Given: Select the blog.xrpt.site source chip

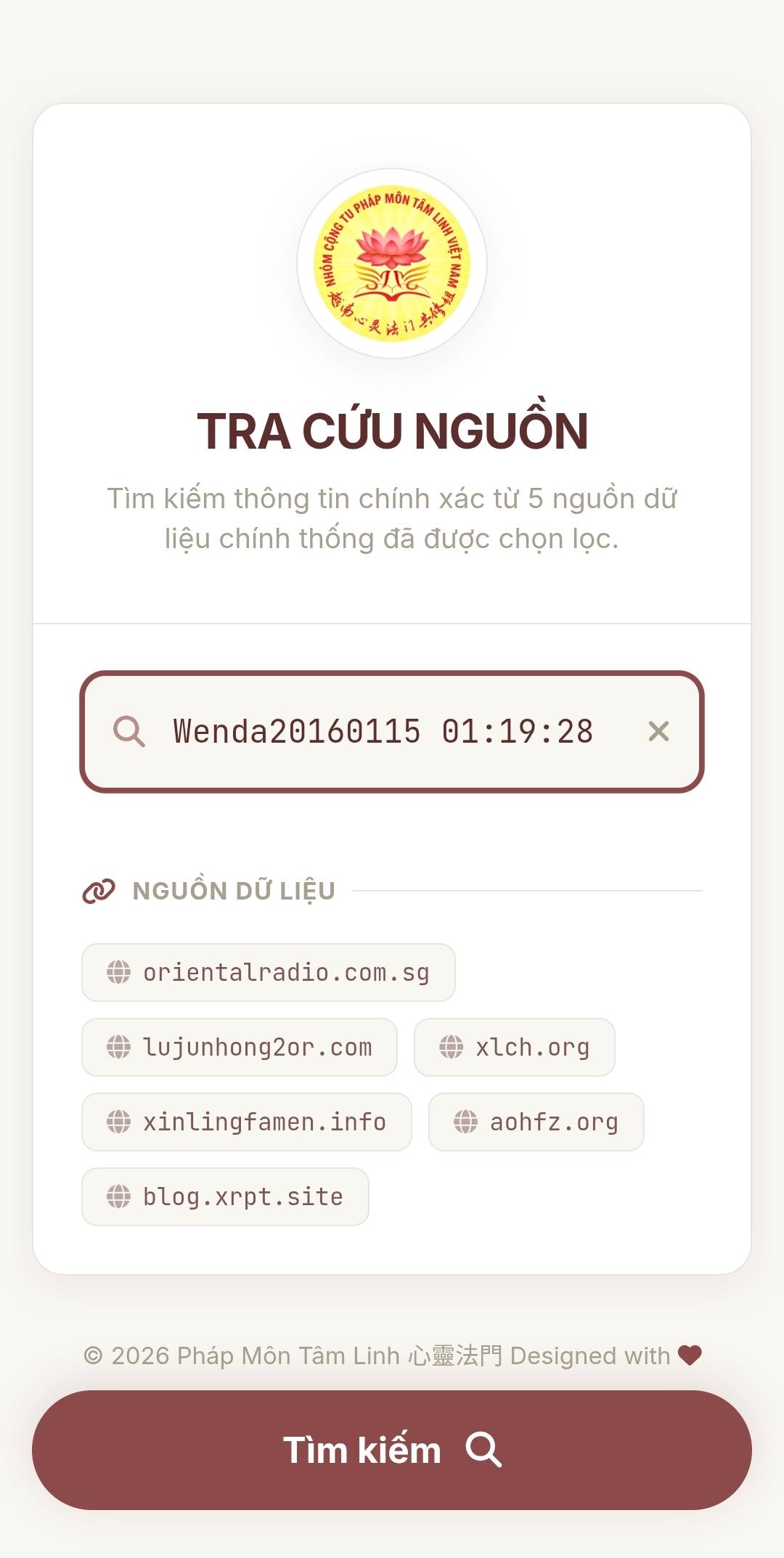Looking at the screenshot, I should (225, 1197).
